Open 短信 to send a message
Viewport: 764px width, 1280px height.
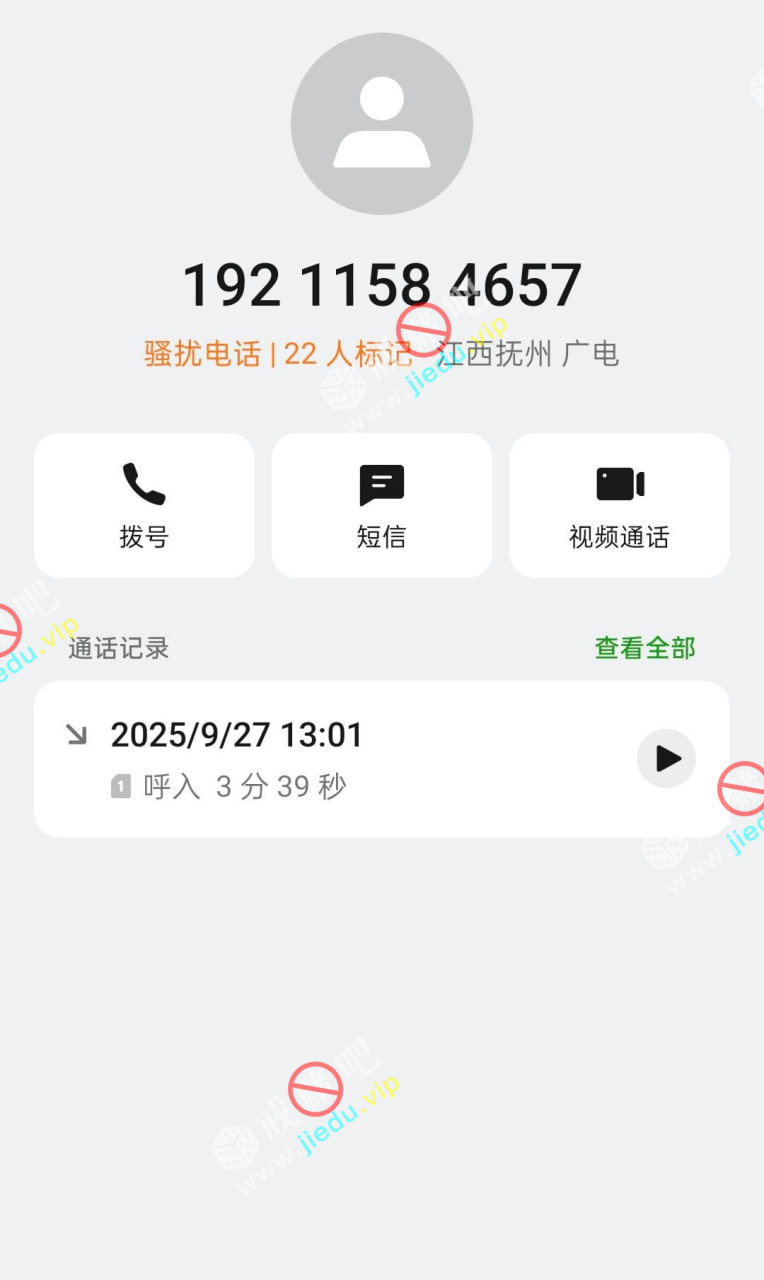point(381,506)
